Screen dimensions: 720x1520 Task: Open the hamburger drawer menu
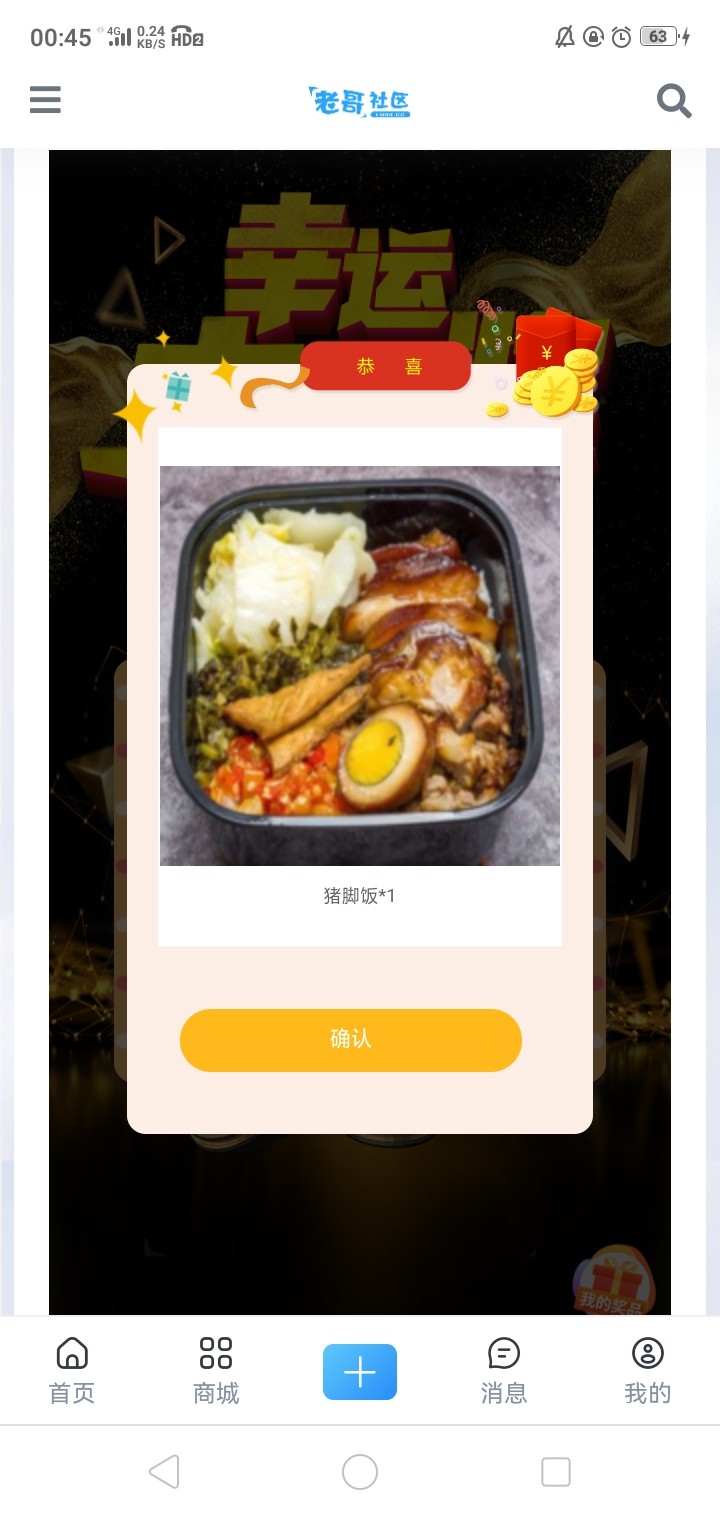coord(45,100)
